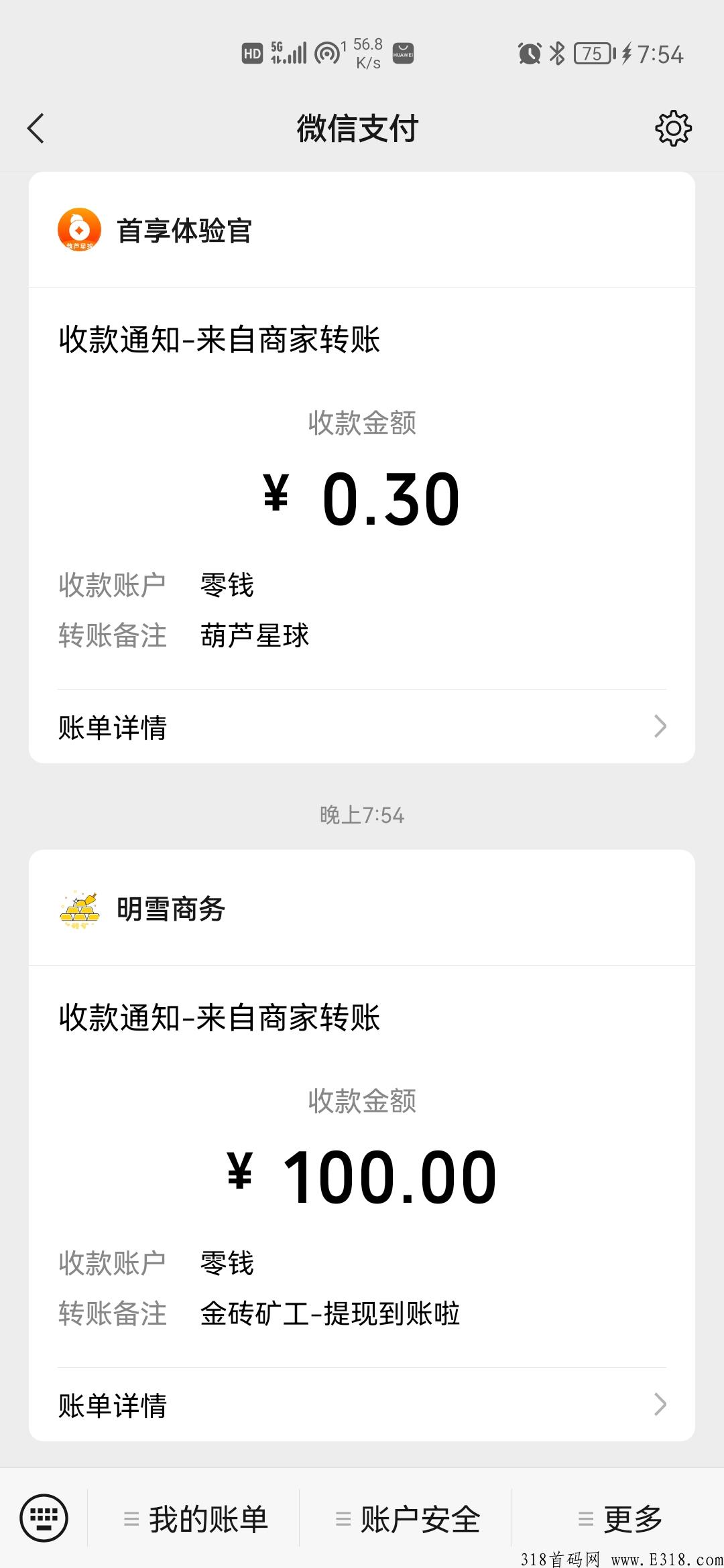Tap the ¥100.00 amount text

click(x=362, y=1170)
